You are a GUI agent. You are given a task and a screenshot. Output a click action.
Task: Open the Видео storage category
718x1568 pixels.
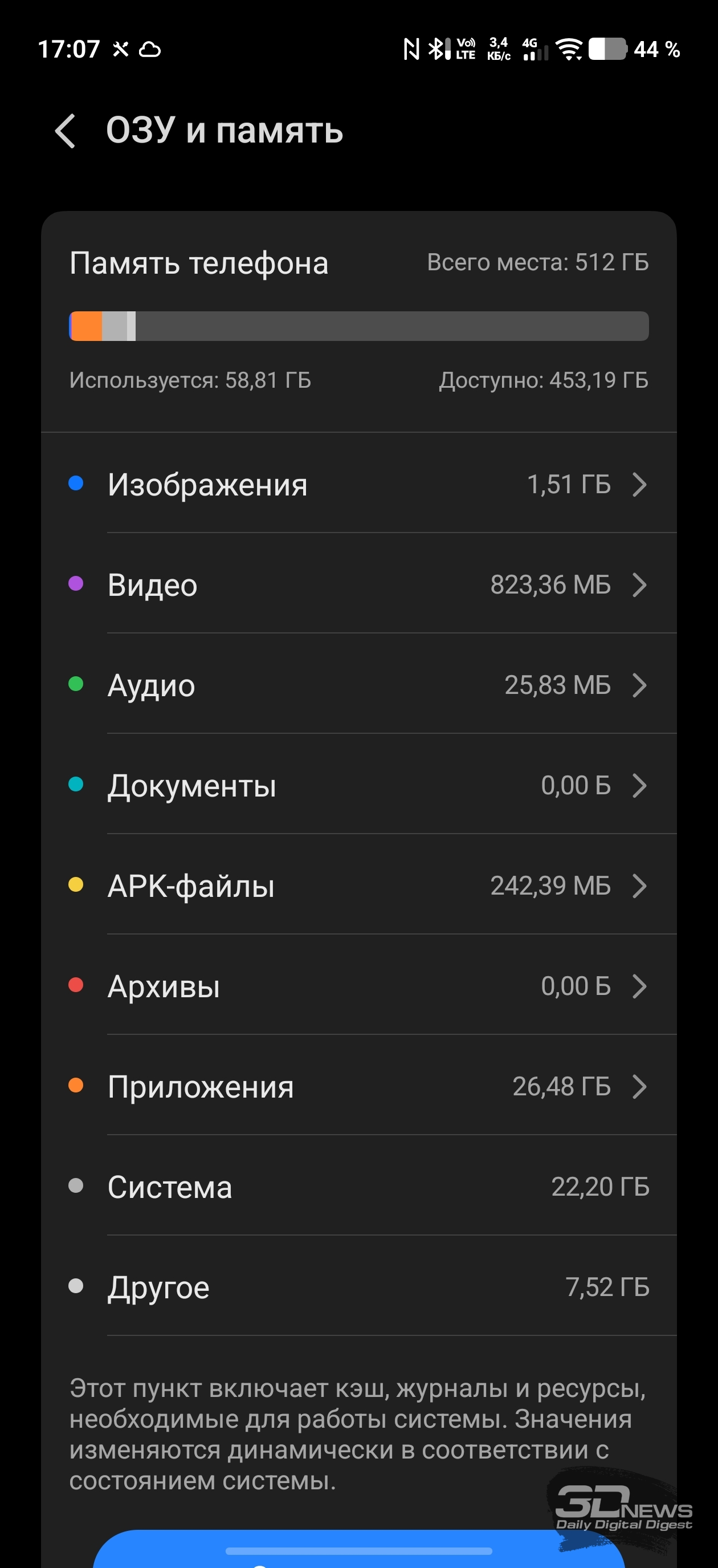[359, 585]
